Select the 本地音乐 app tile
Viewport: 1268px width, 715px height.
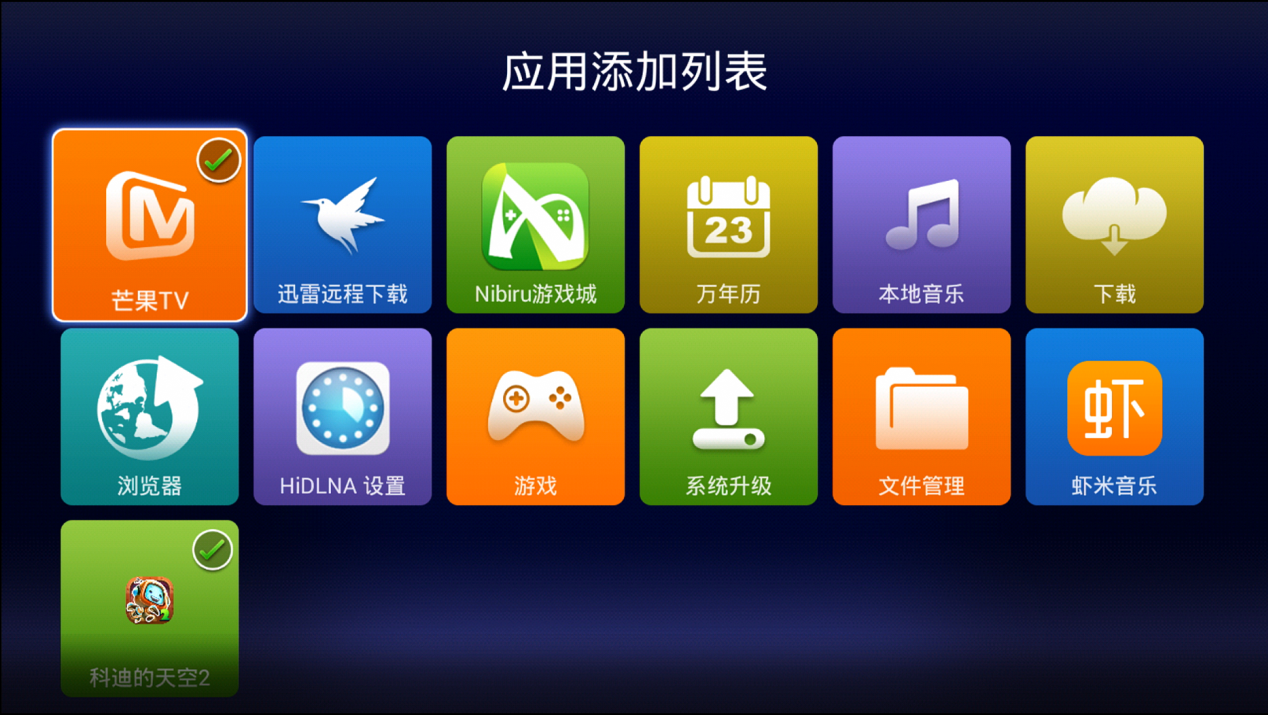coord(921,225)
